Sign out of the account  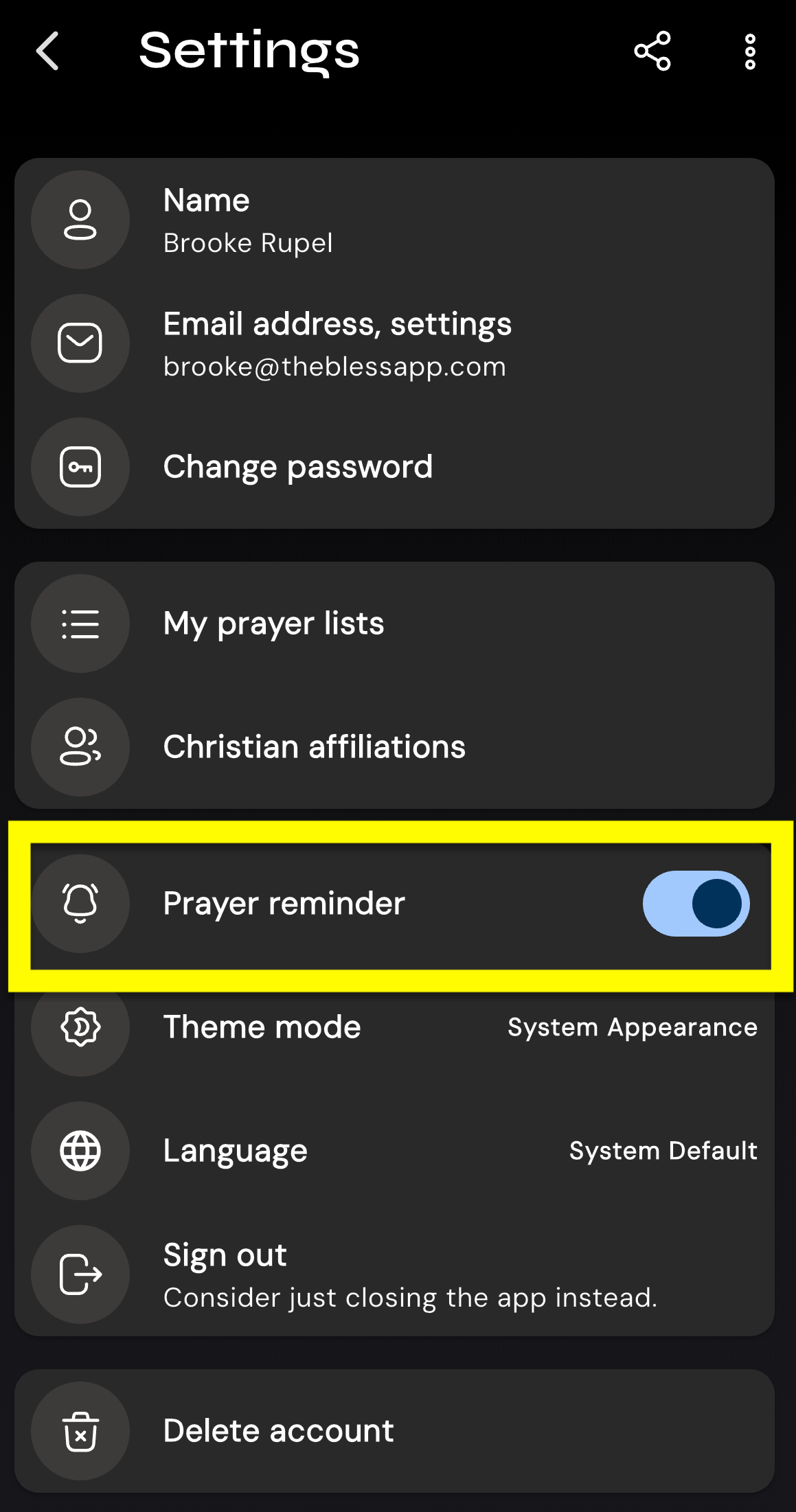pyautogui.click(x=394, y=1274)
